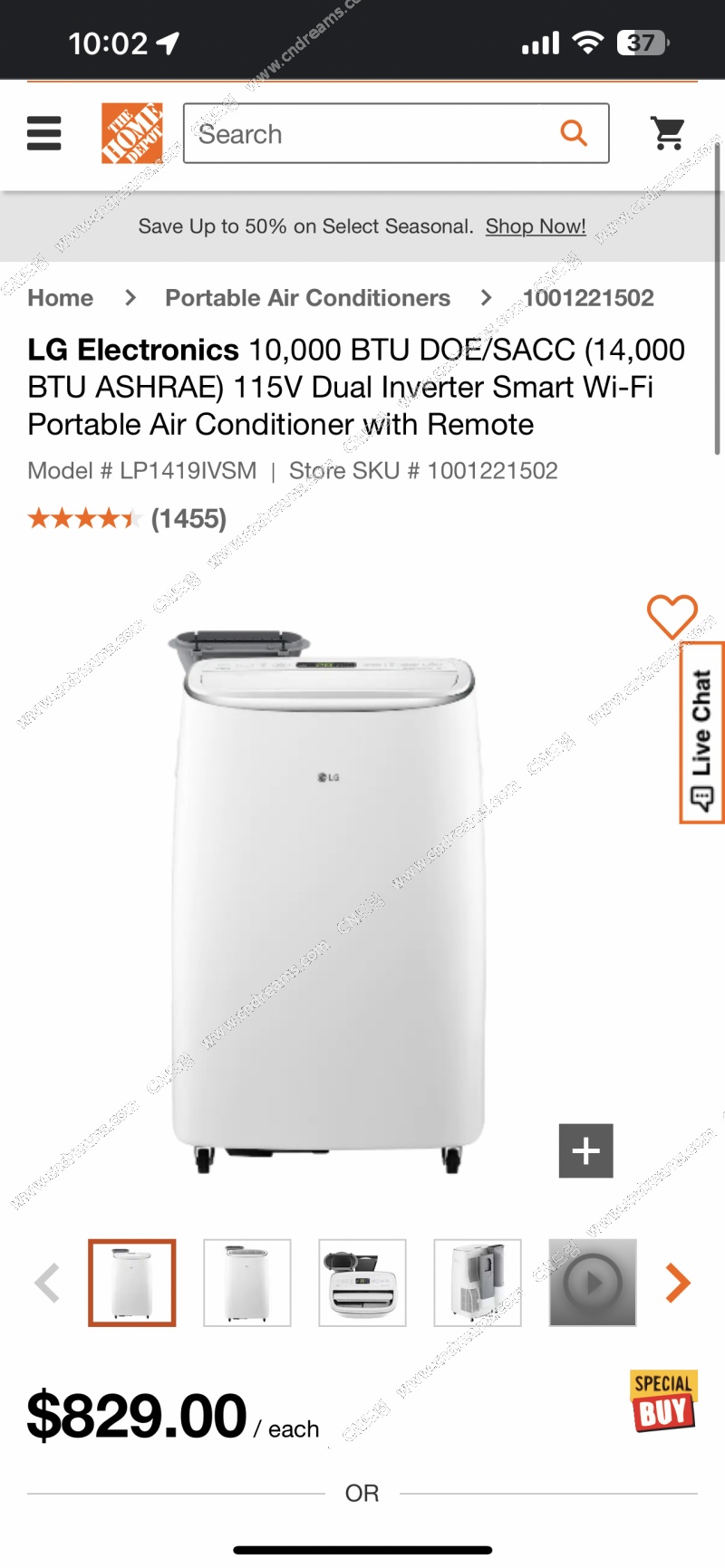Go to the Home breadcrumb
This screenshot has width=725, height=1568.
[x=60, y=298]
